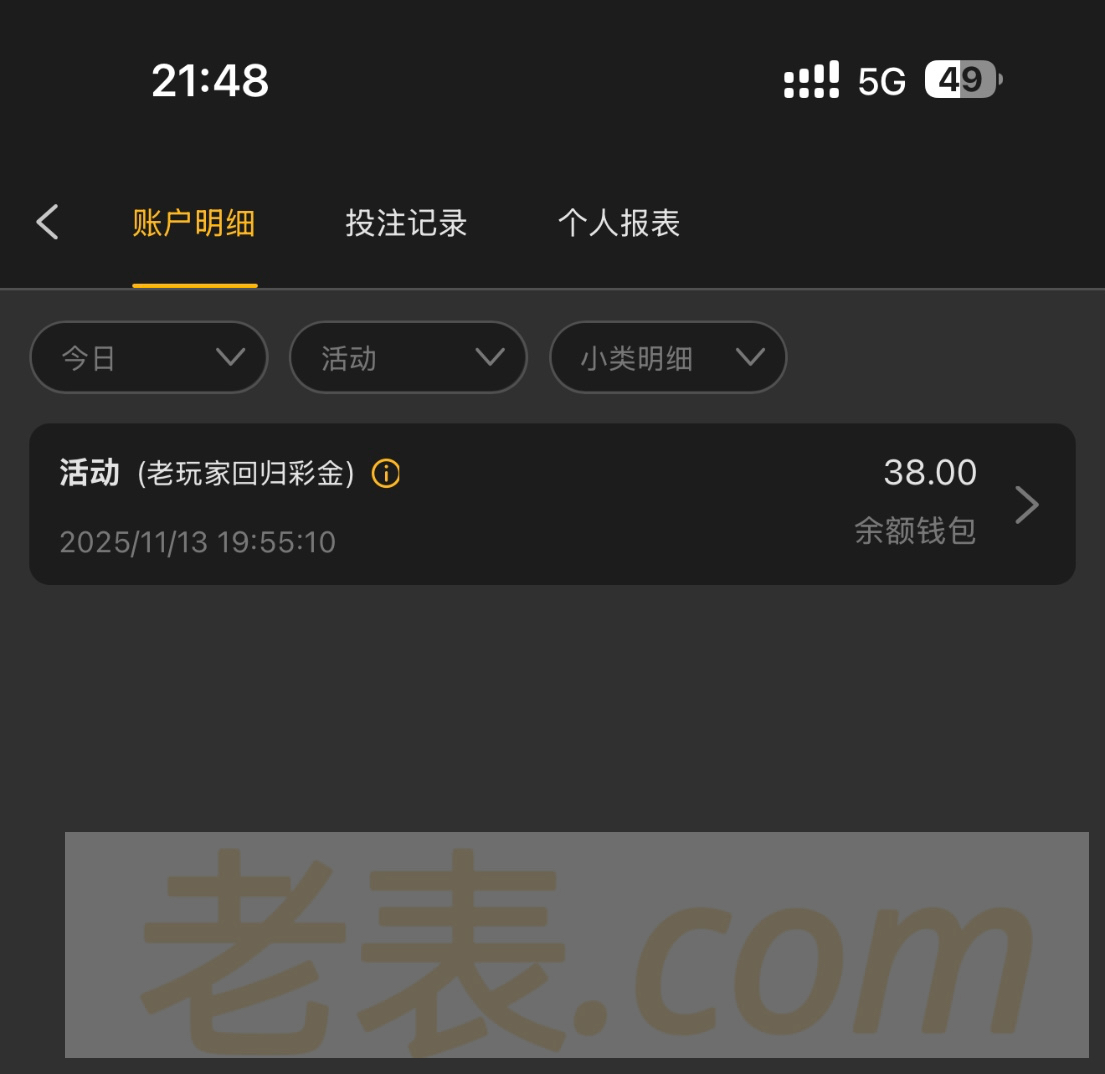Tap the info icon beside 老玩家回归彩金
1105x1074 pixels.
(x=386, y=473)
